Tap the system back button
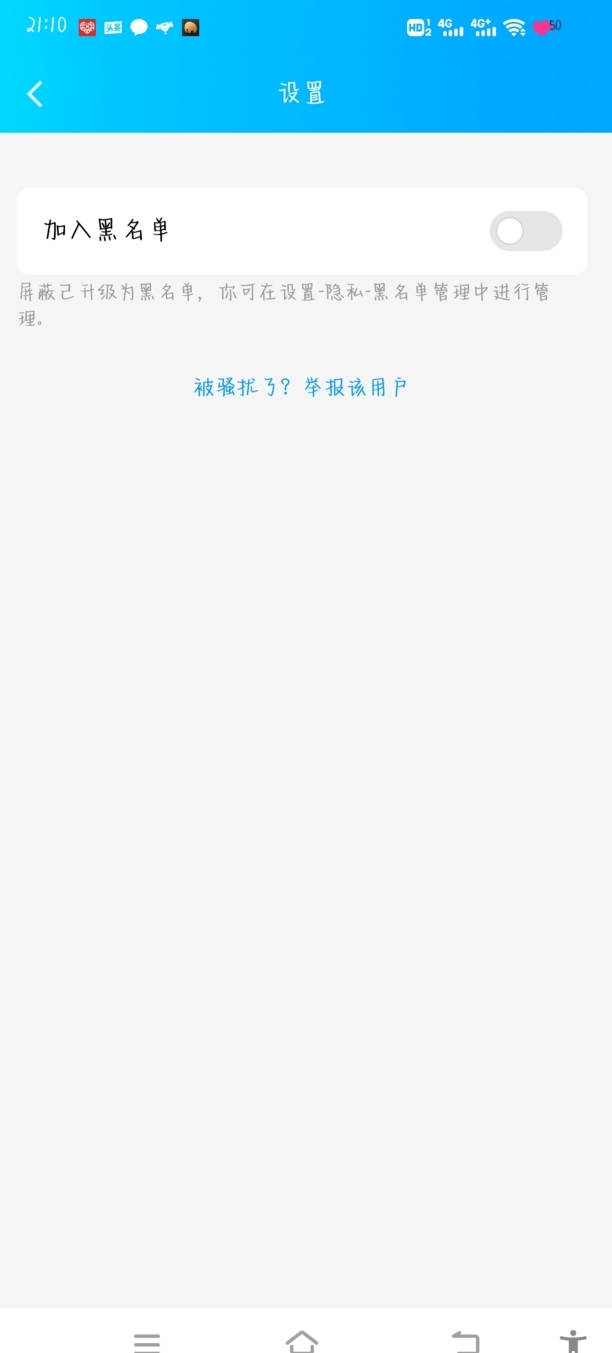 [x=465, y=1341]
